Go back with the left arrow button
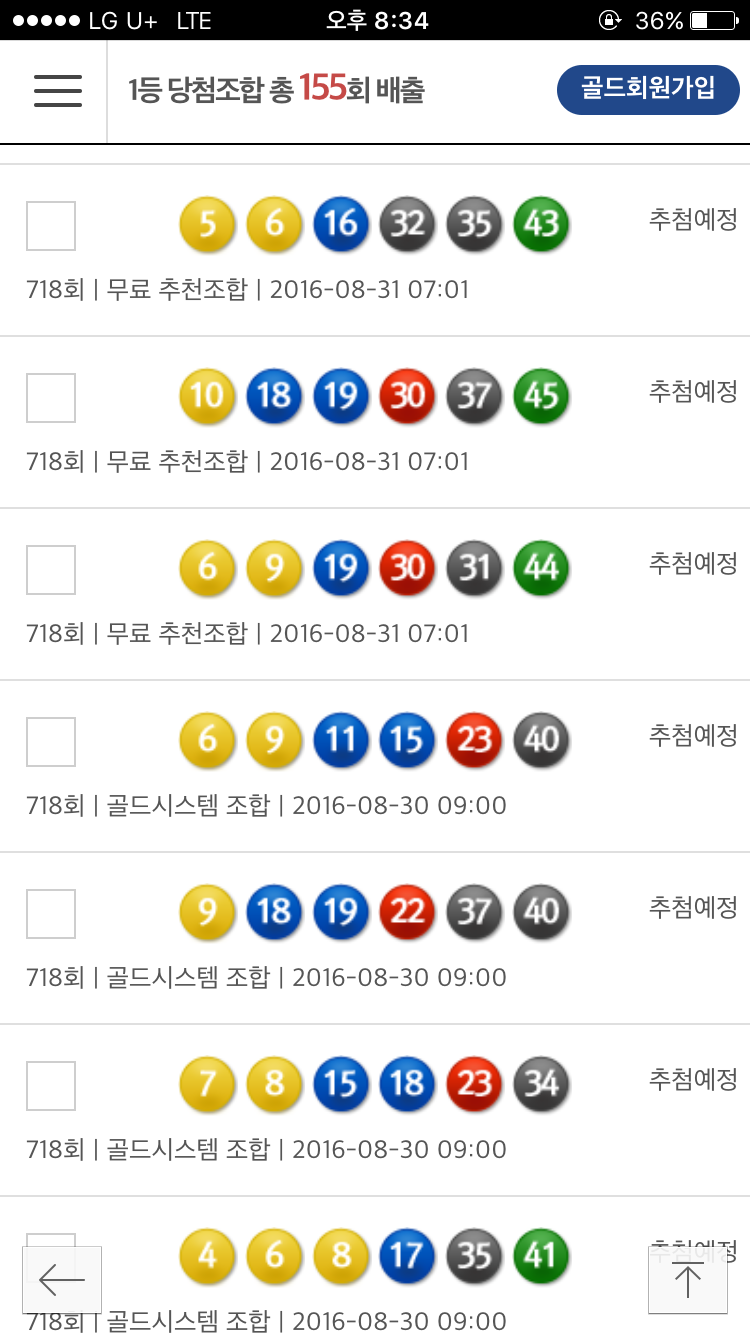 62,1279
